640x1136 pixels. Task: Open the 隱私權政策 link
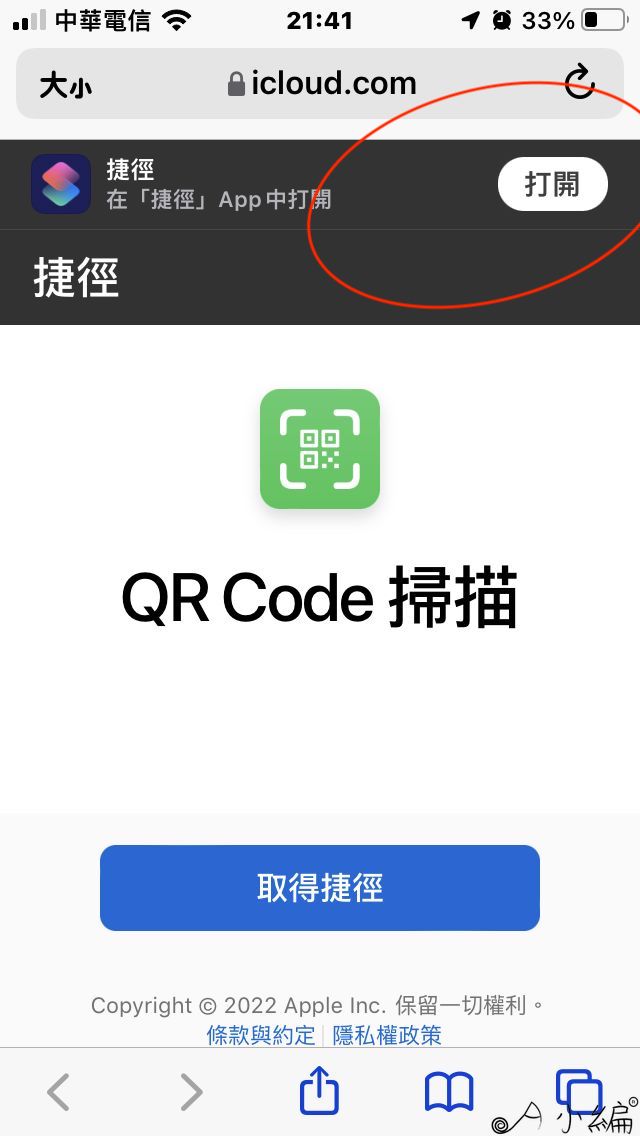387,1035
